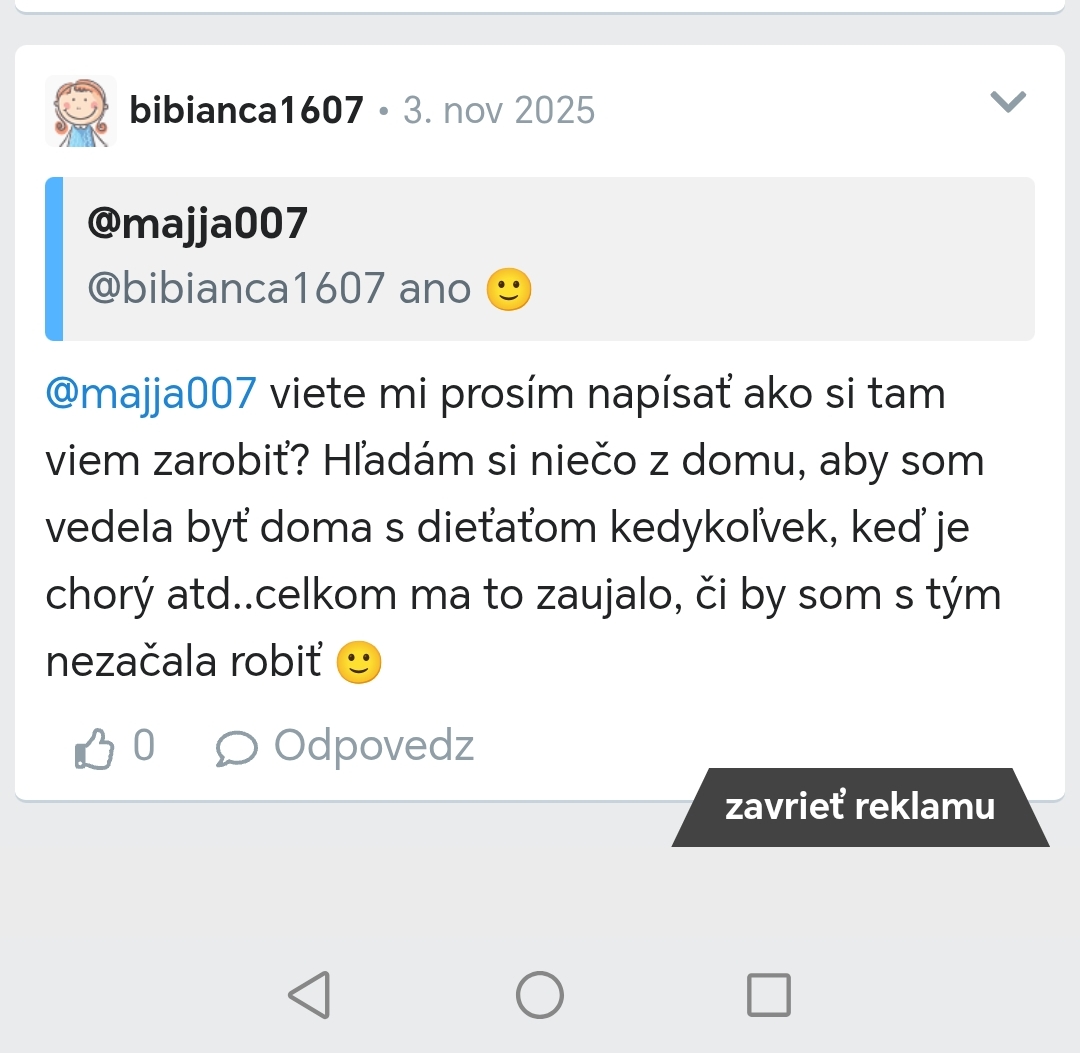Open the @majja007 mention link

(x=151, y=394)
